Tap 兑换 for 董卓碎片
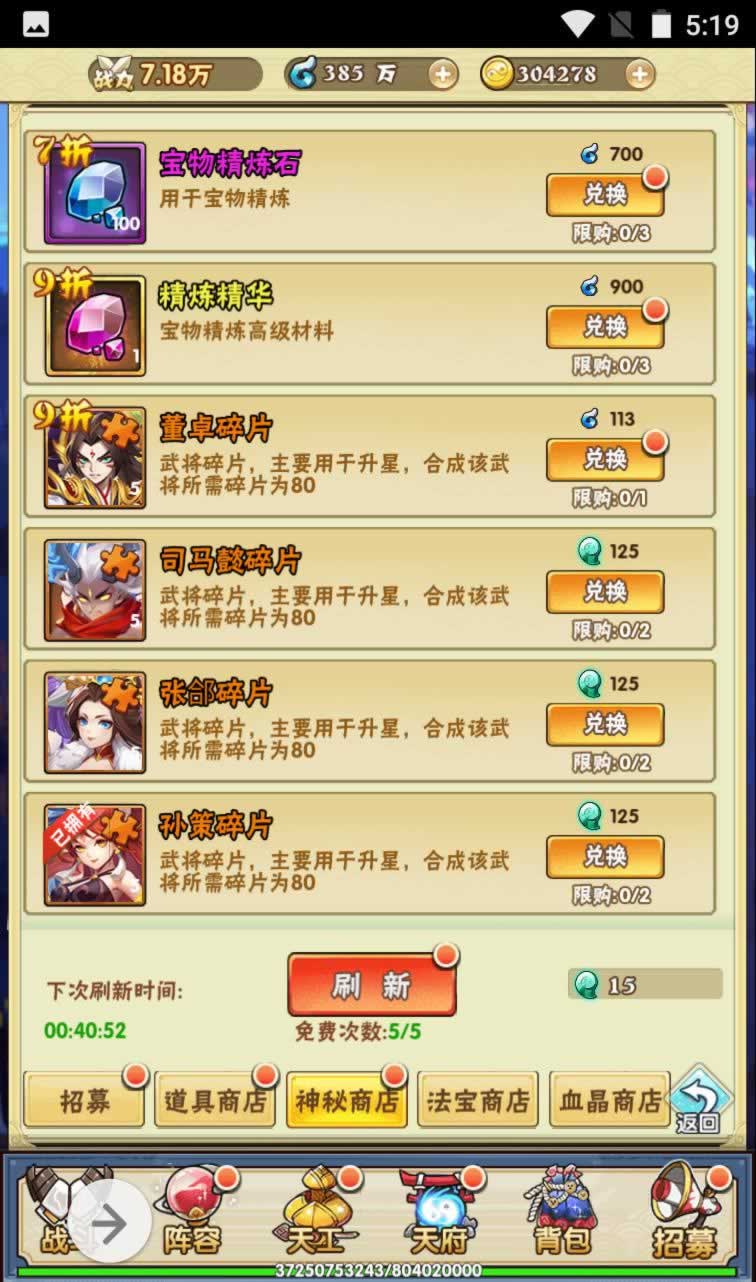756x1282 pixels. (604, 460)
